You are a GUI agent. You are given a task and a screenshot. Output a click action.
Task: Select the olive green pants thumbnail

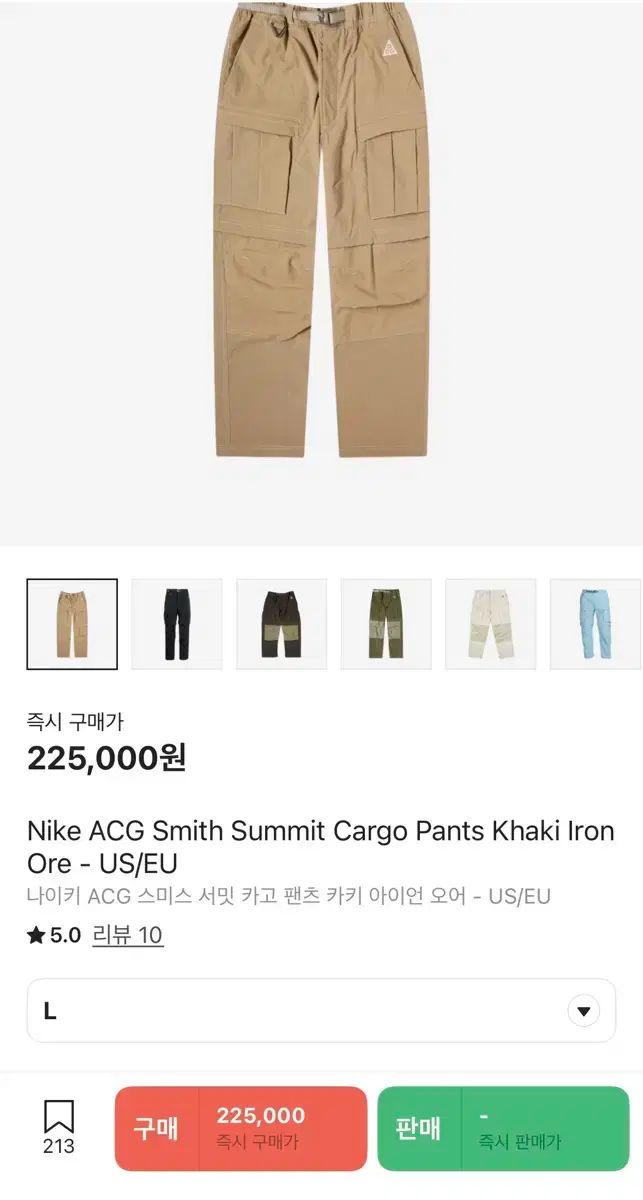(x=386, y=624)
